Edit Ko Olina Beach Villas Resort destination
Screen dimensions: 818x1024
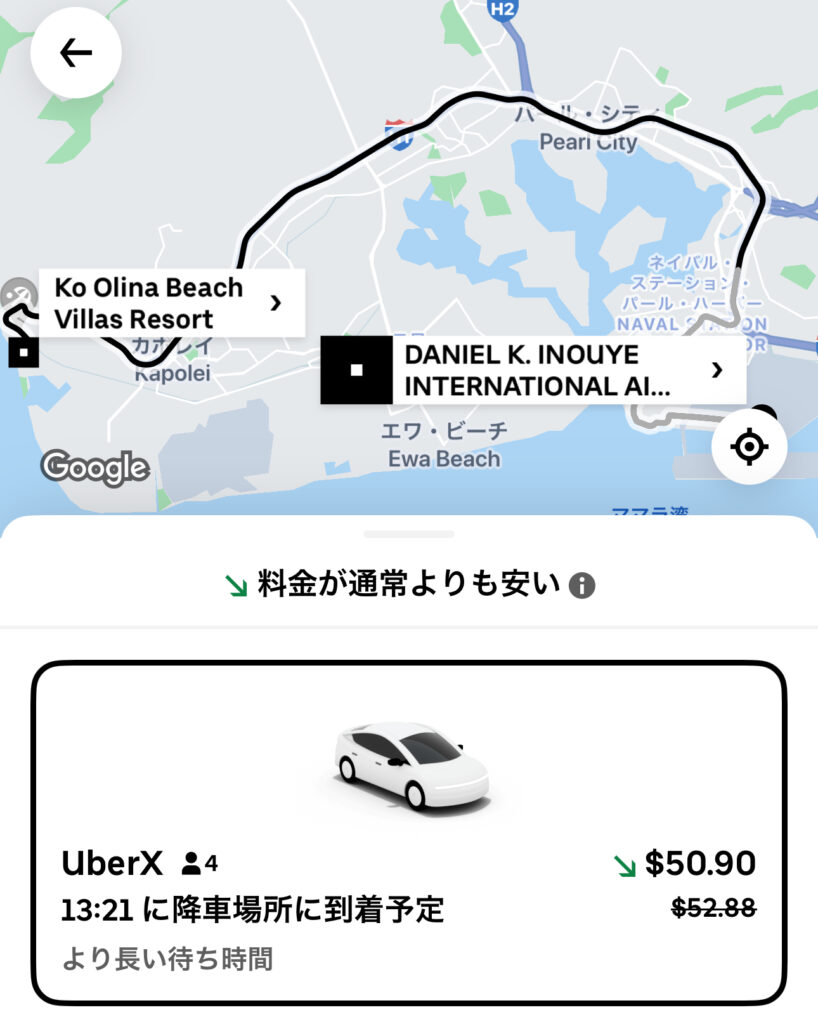click(x=171, y=303)
